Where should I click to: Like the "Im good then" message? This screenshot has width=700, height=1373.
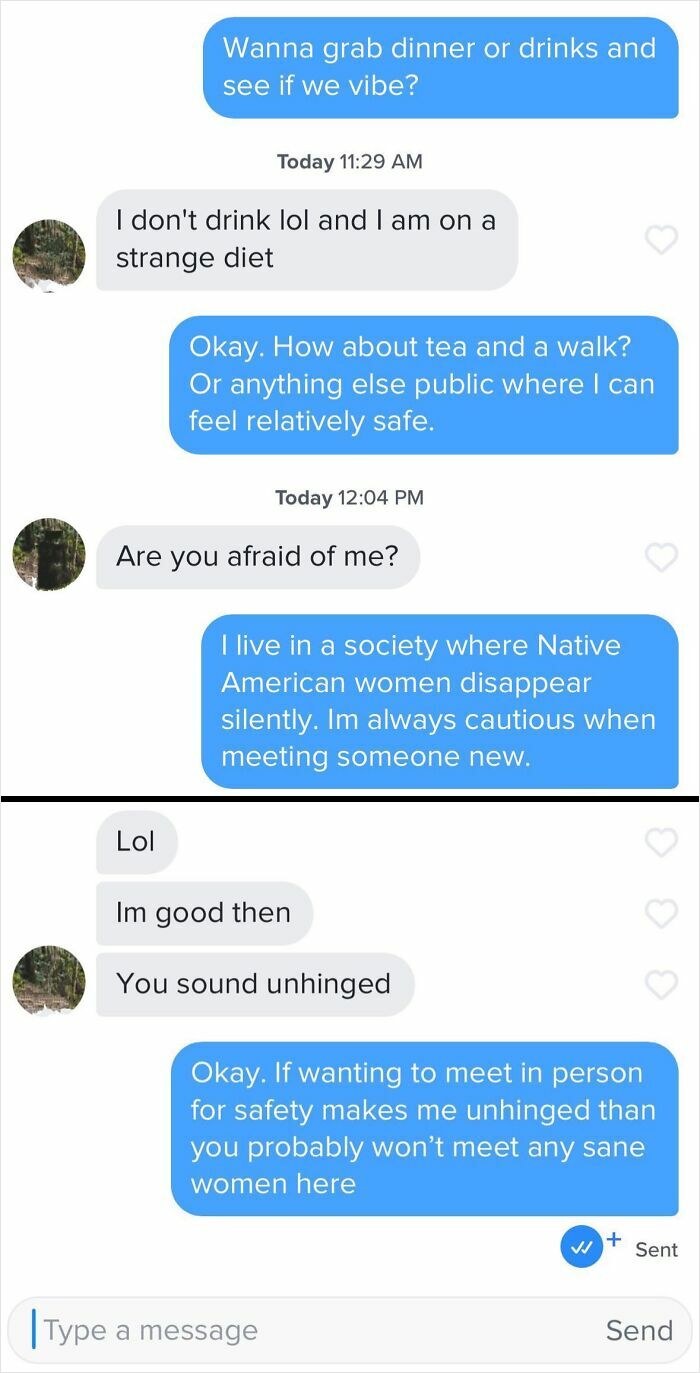click(661, 912)
